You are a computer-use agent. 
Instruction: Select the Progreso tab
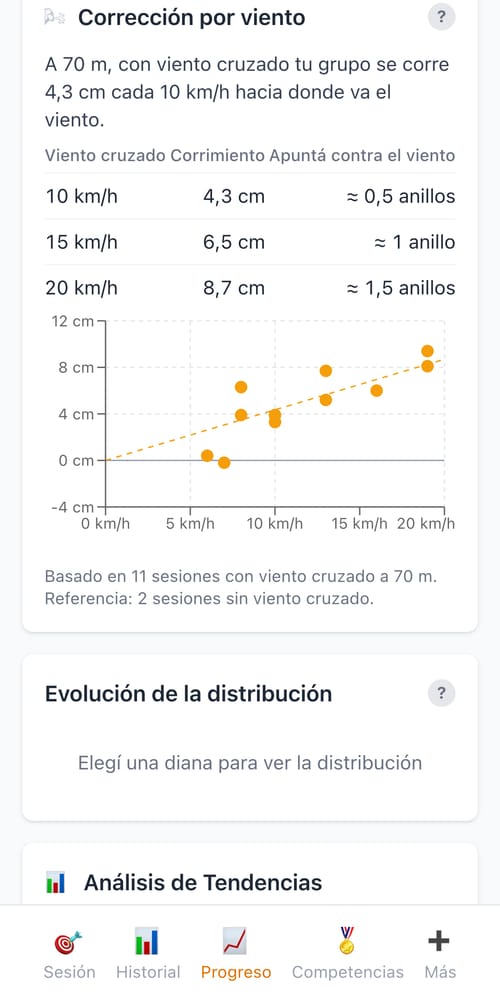[236, 953]
